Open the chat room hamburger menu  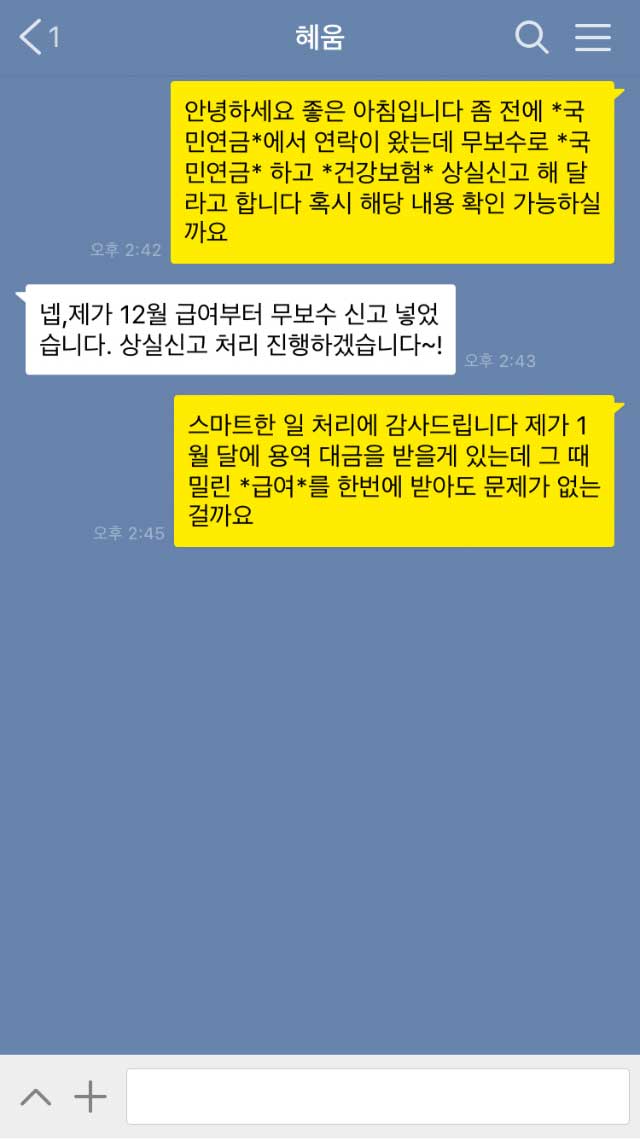click(x=592, y=38)
